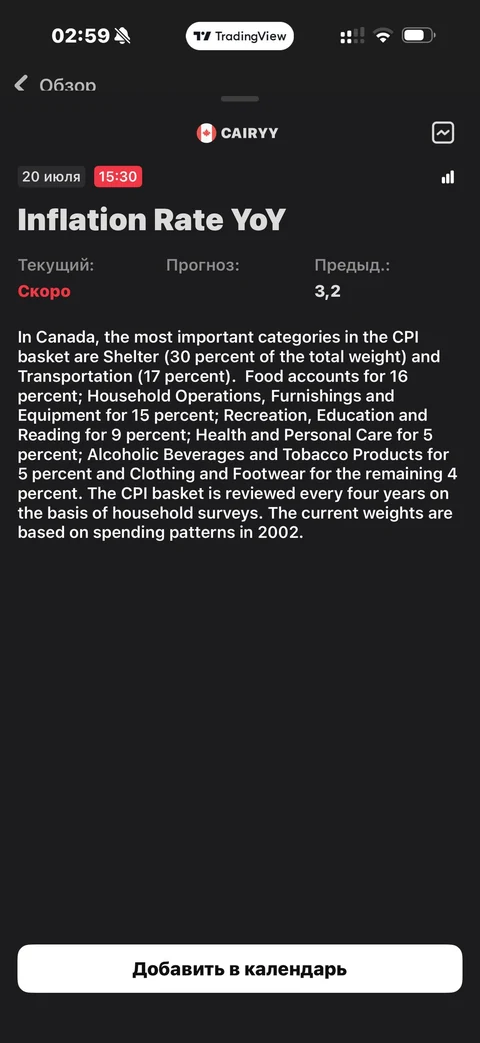Return to TradingView via the status pill
This screenshot has width=480, height=1043.
(x=240, y=36)
